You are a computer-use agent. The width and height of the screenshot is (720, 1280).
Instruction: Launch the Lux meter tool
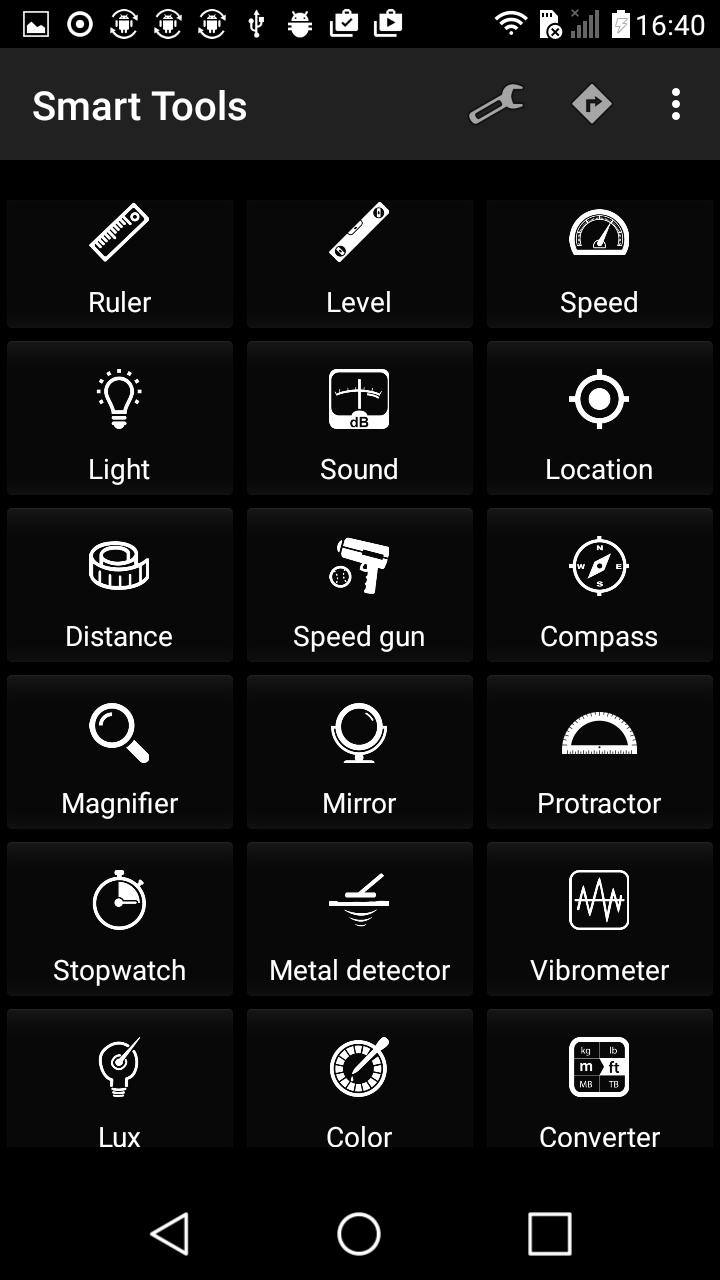pos(119,1080)
